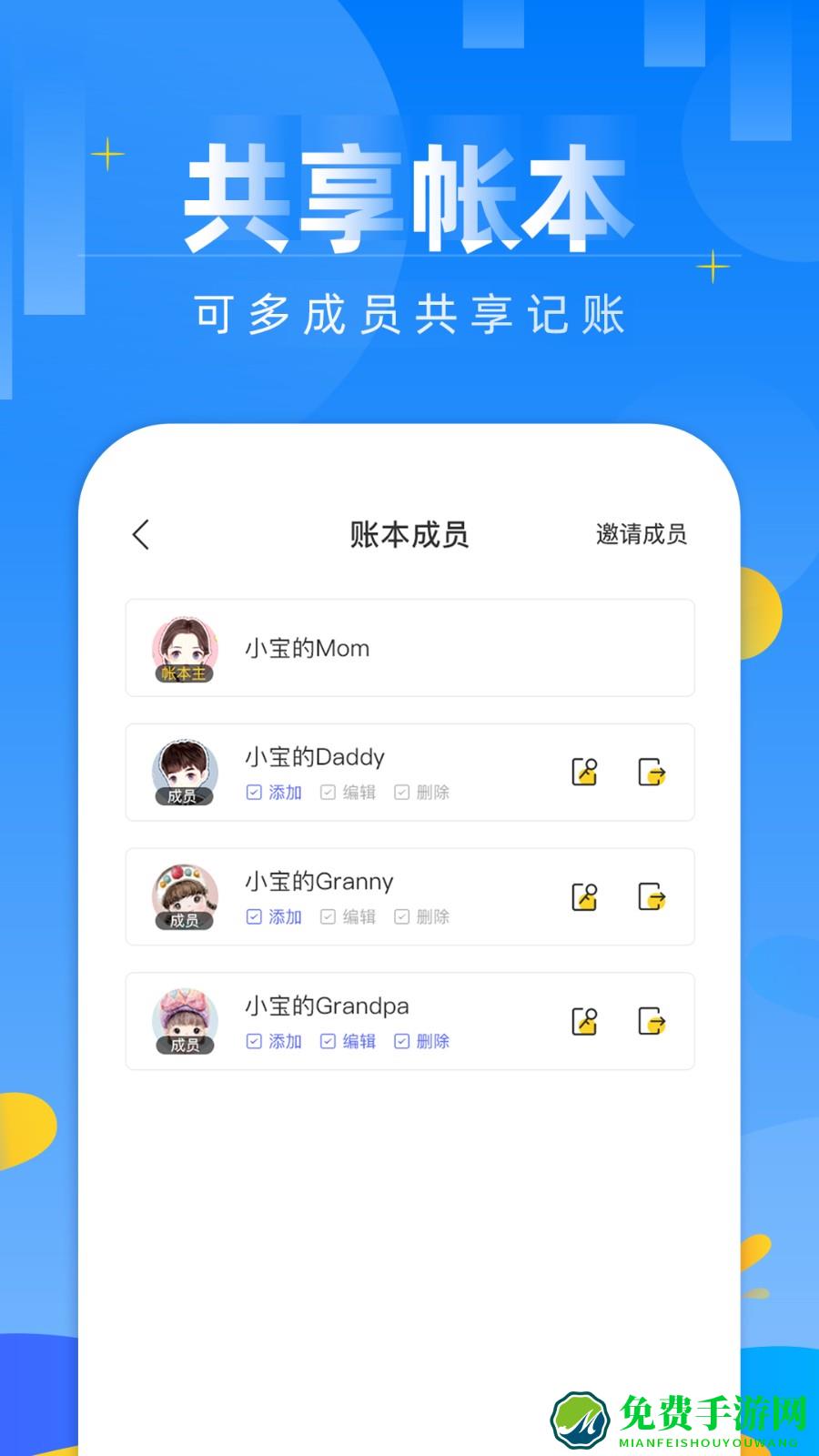The height and width of the screenshot is (1456, 819).
Task: Toggle the 添加 checkbox for 小宝的Grandpa
Action: pos(254,1041)
